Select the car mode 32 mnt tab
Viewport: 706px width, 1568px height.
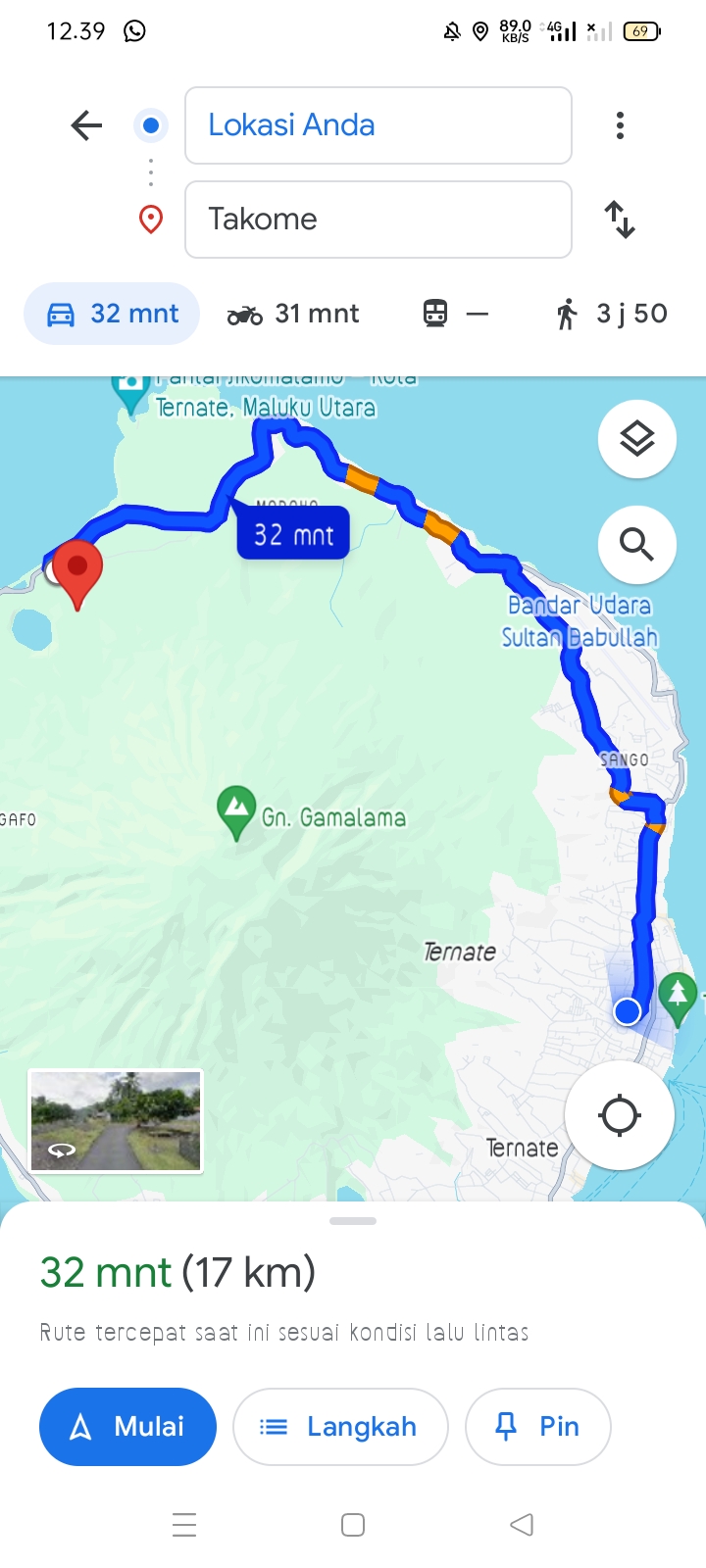(112, 314)
